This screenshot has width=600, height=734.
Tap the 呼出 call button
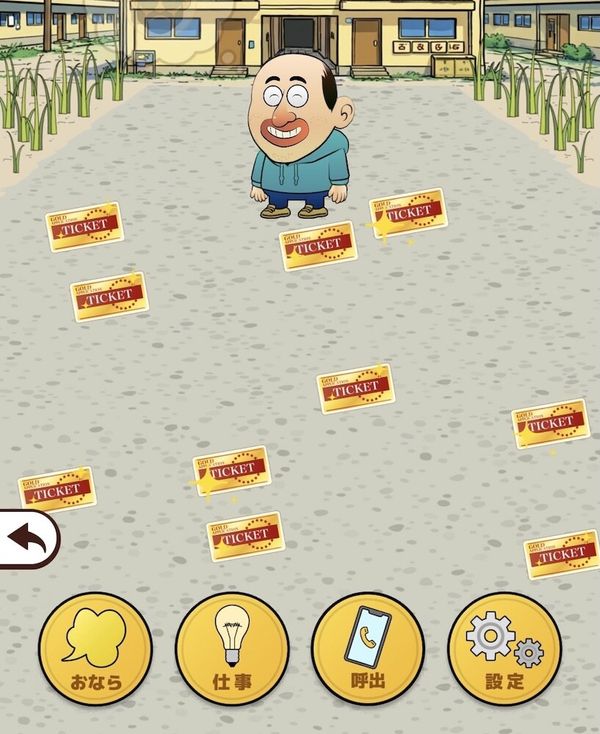click(368, 649)
